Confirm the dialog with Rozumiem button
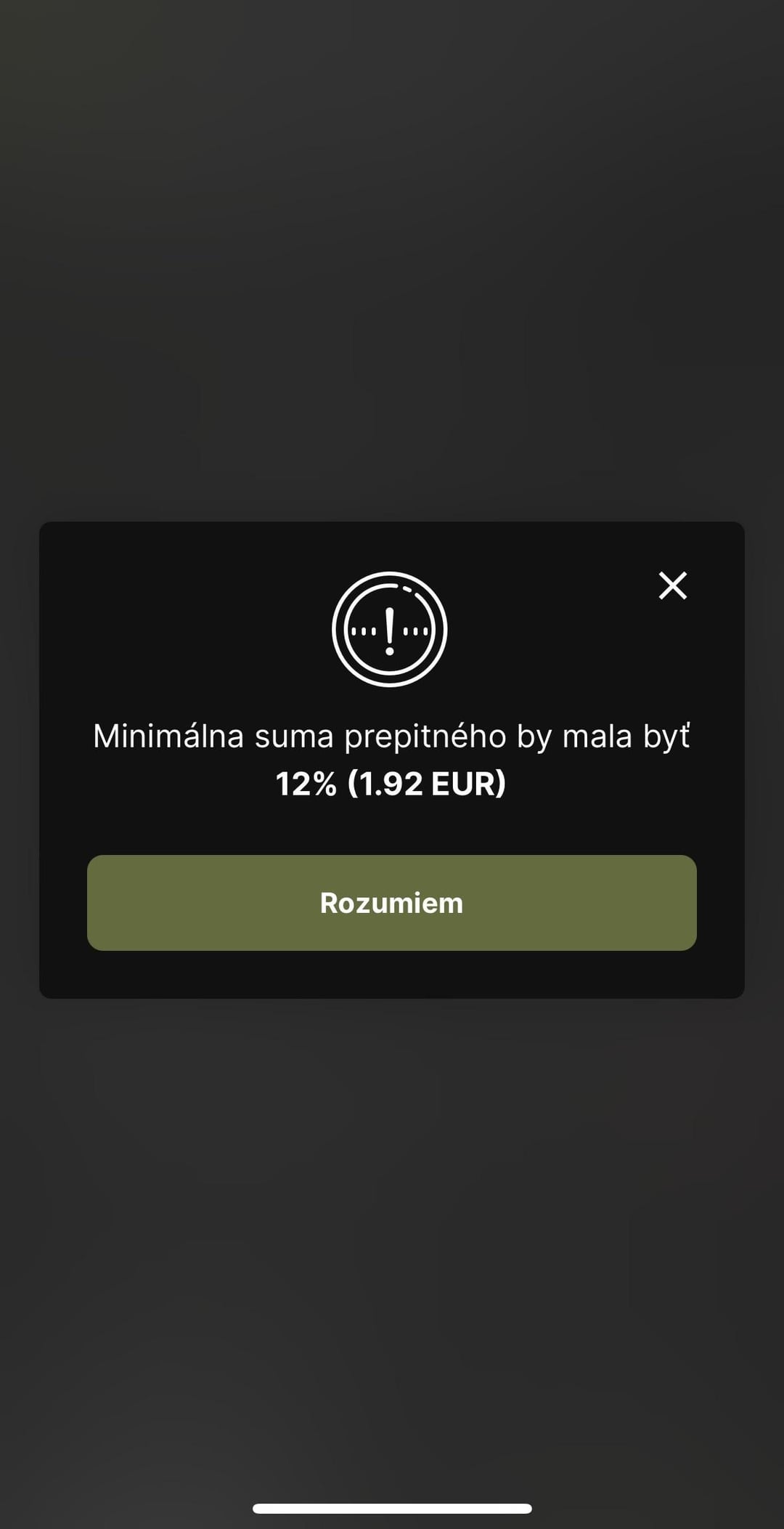This screenshot has height=1529, width=784. coord(392,903)
